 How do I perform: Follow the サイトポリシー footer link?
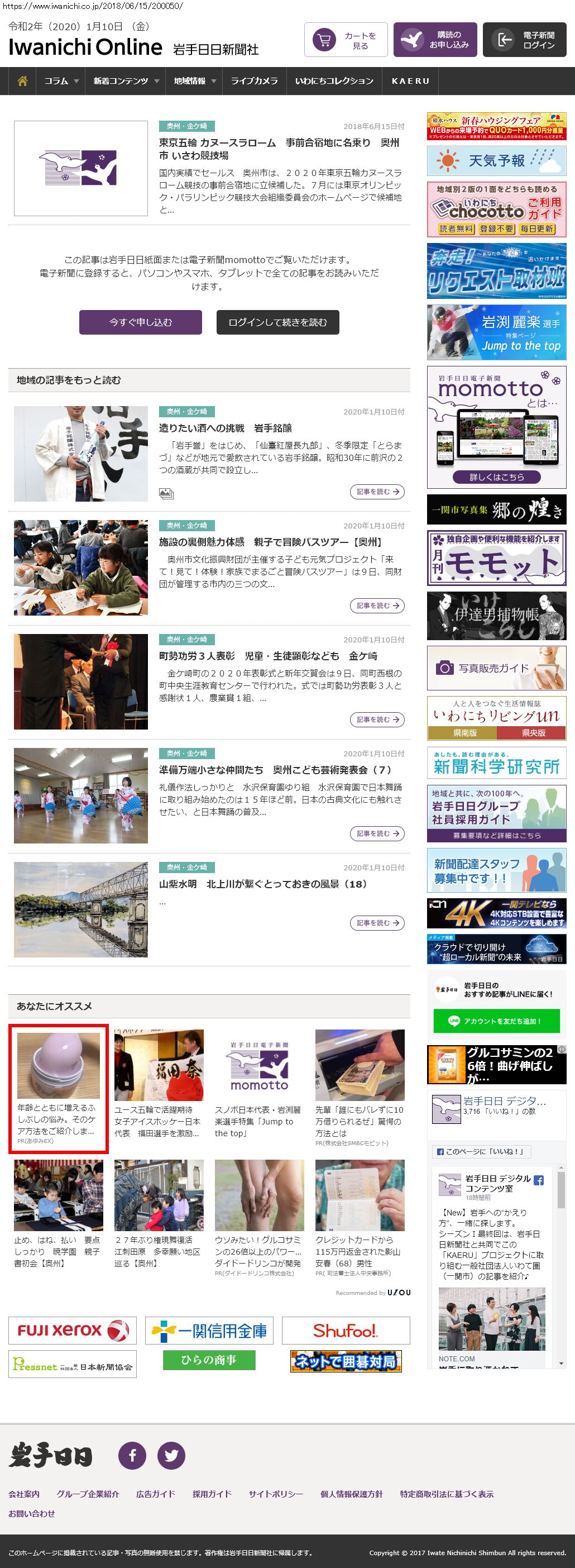pyautogui.click(x=276, y=1494)
